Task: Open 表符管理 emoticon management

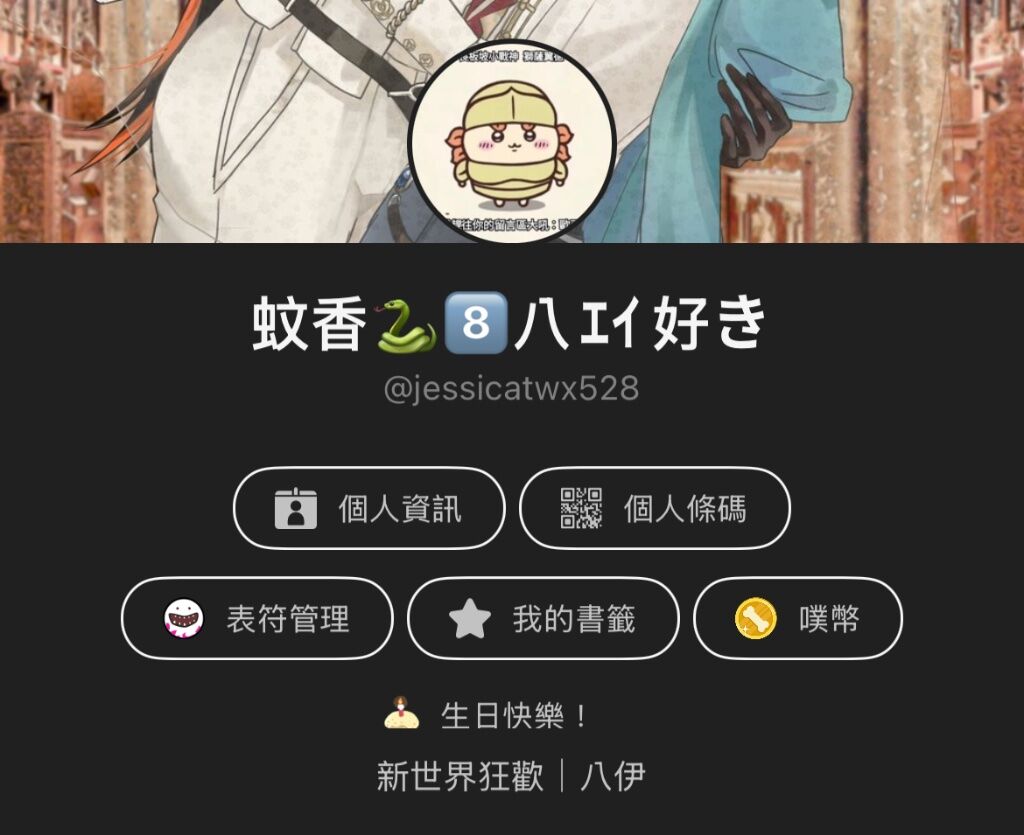Action: [257, 619]
